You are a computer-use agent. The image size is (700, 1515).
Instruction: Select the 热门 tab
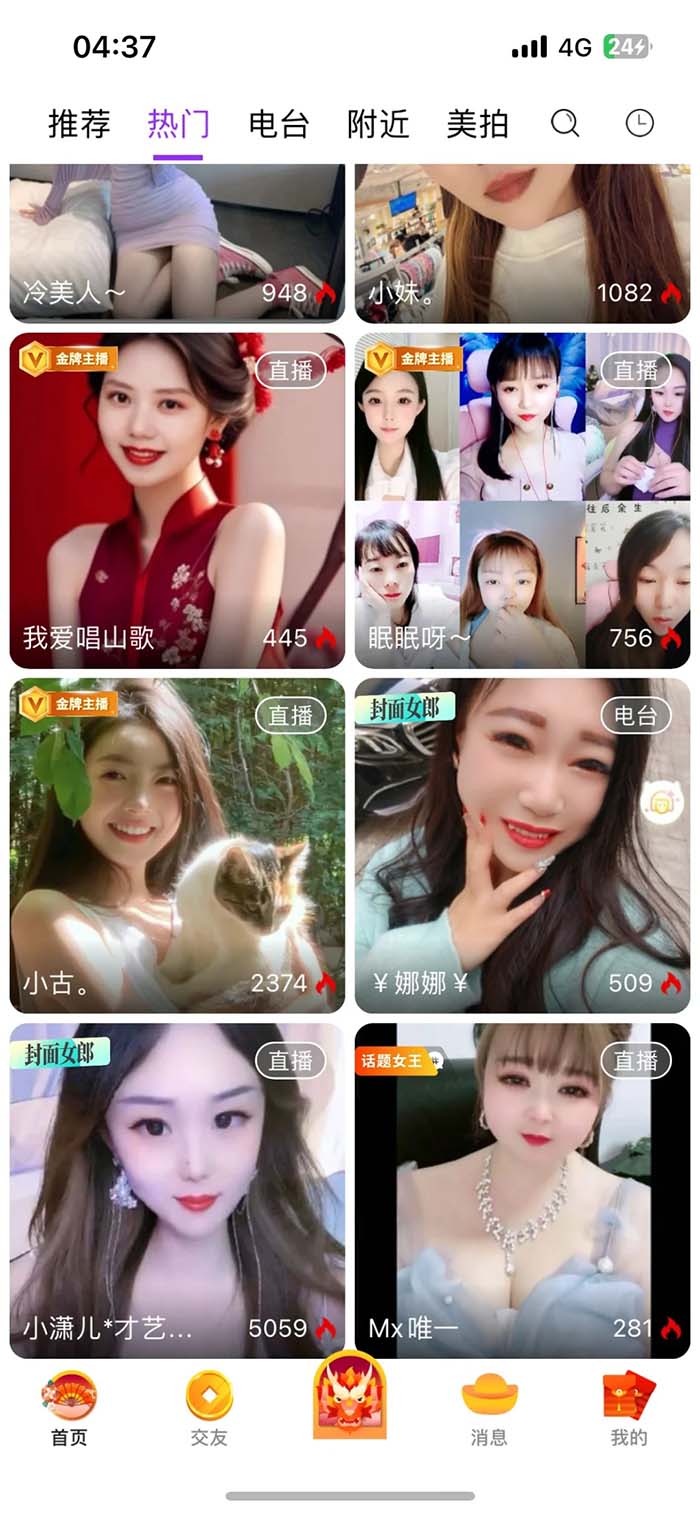(x=178, y=124)
